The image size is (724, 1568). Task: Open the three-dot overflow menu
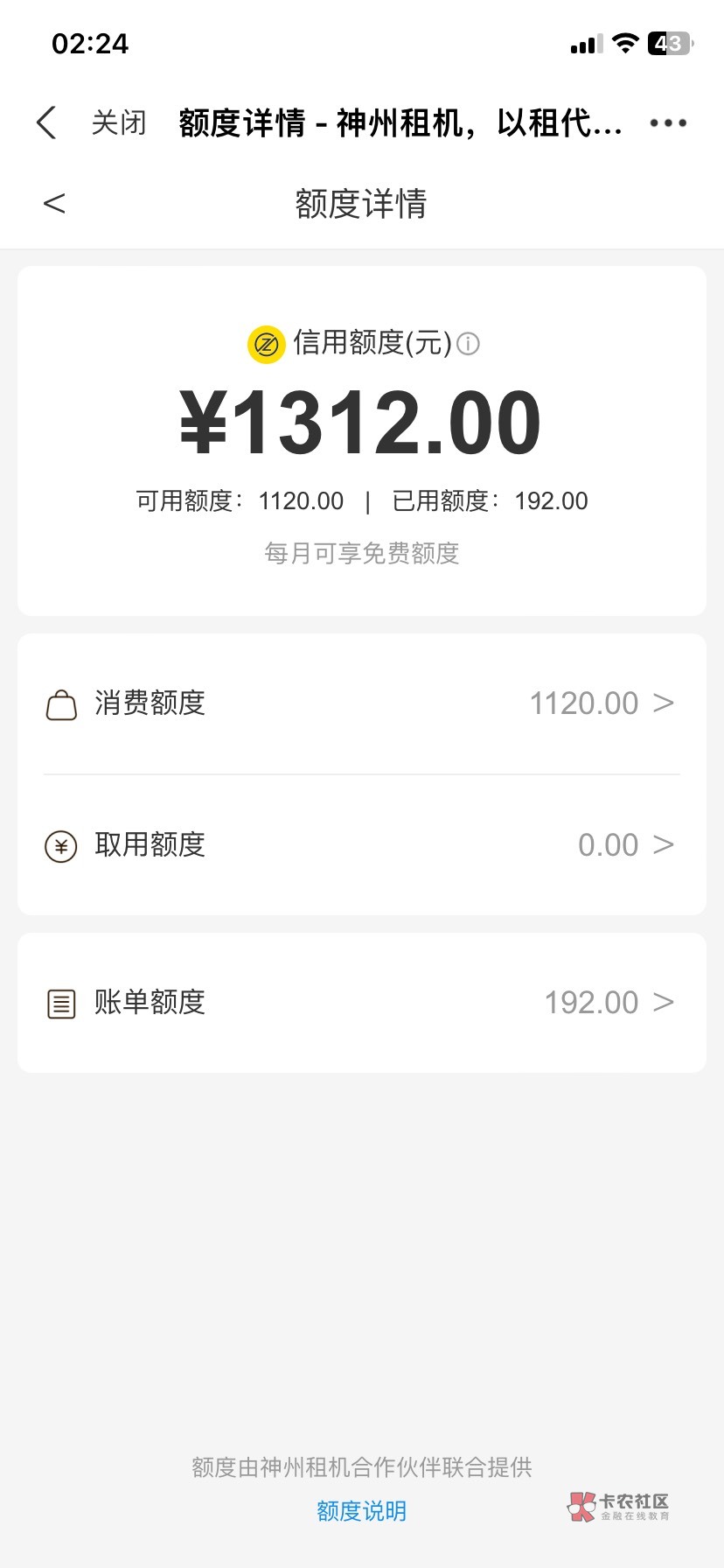click(x=668, y=122)
